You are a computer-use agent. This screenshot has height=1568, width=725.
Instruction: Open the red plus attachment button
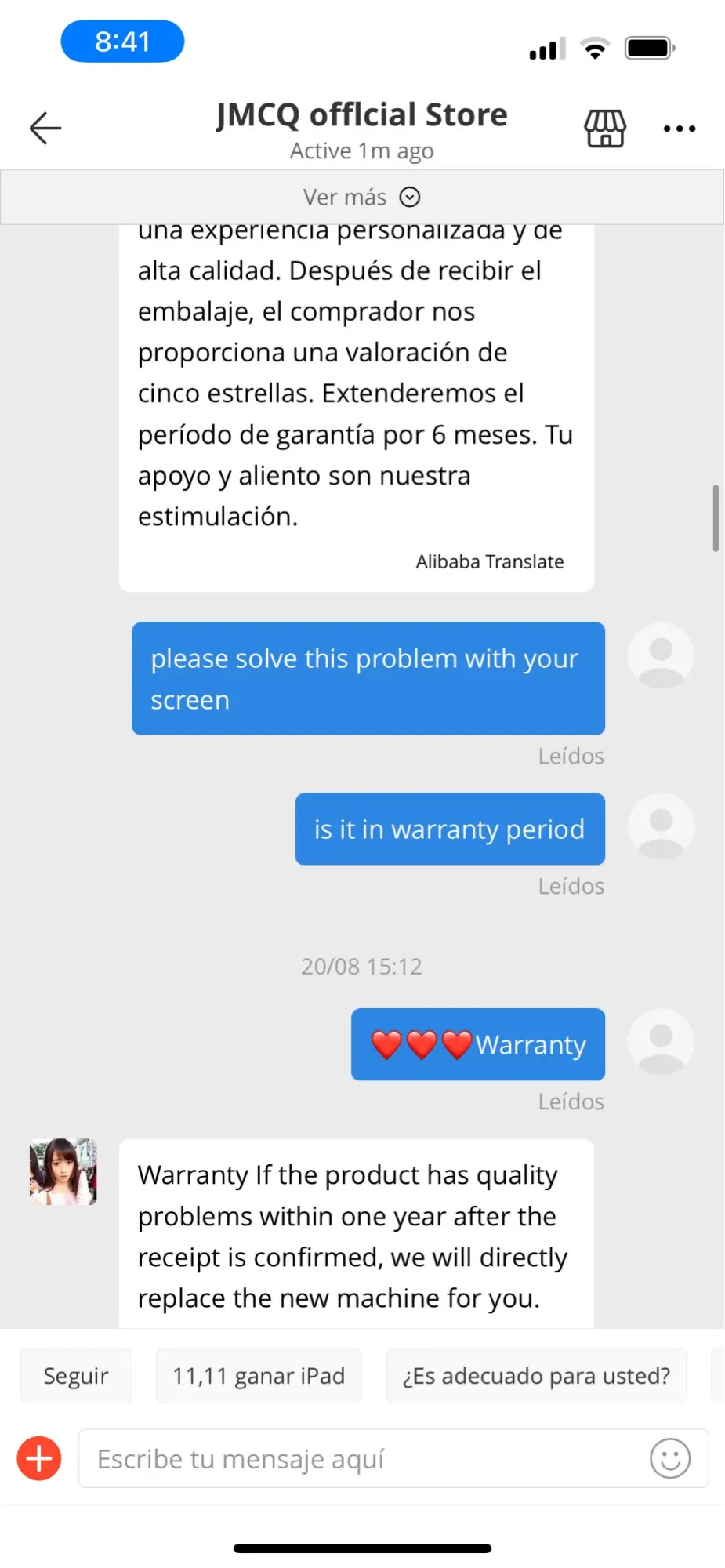click(39, 1458)
